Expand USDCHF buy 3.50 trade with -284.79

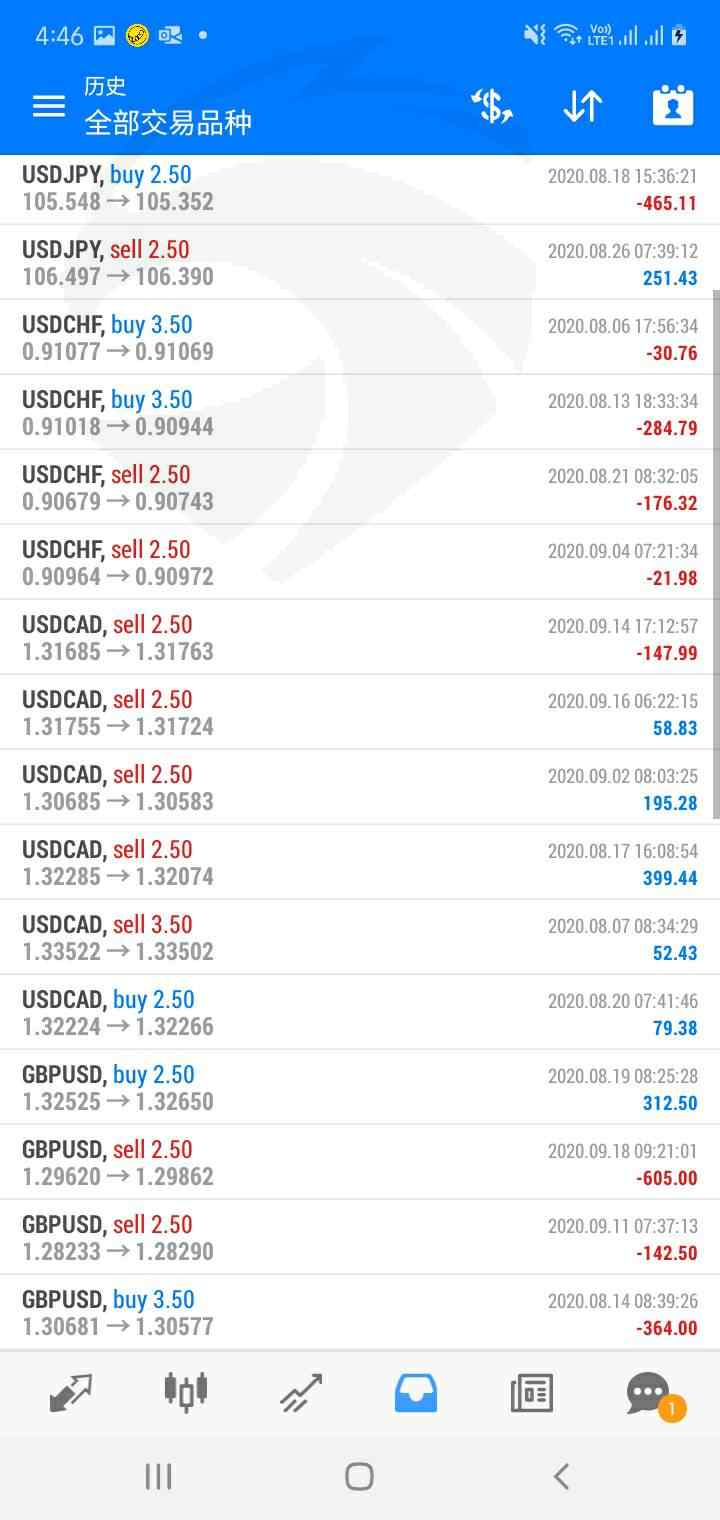point(360,413)
